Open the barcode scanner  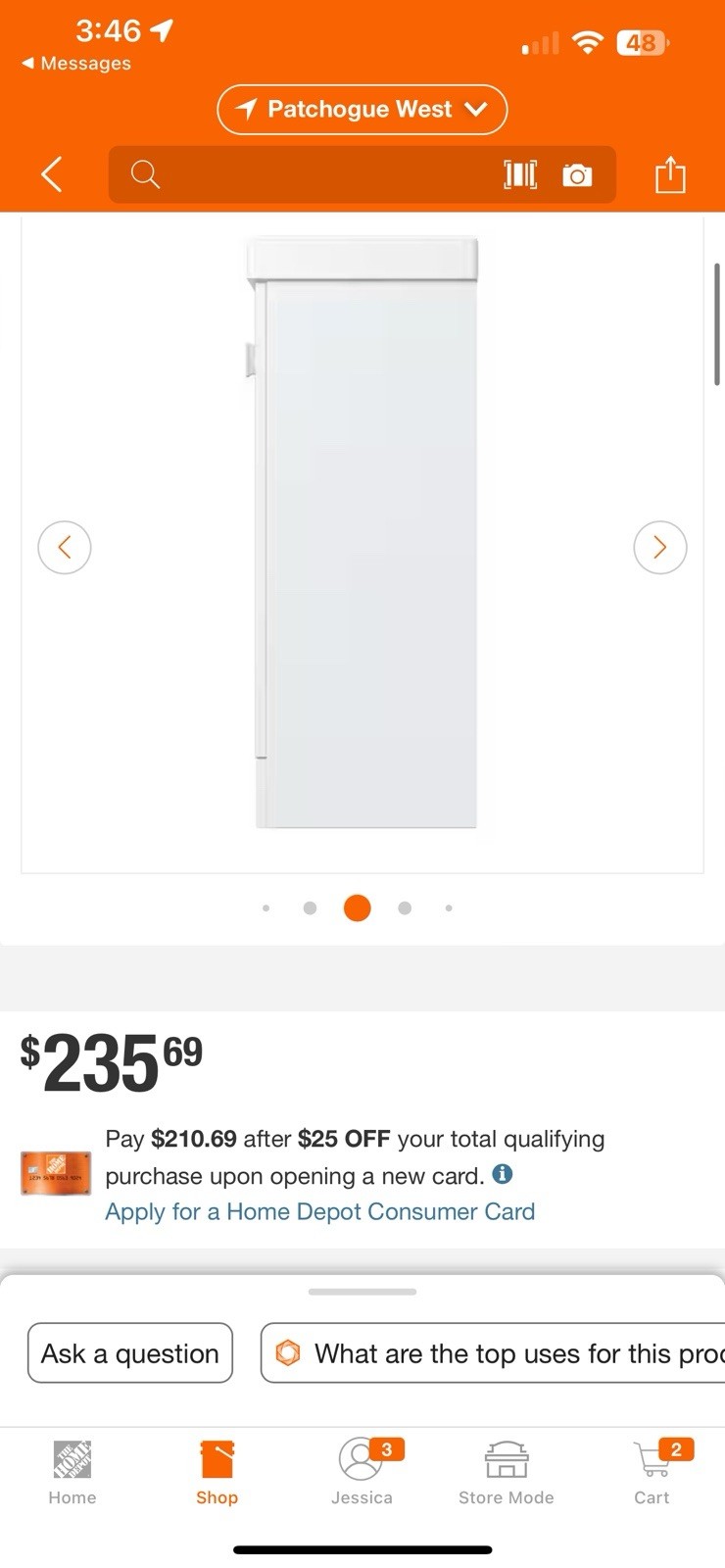(520, 174)
